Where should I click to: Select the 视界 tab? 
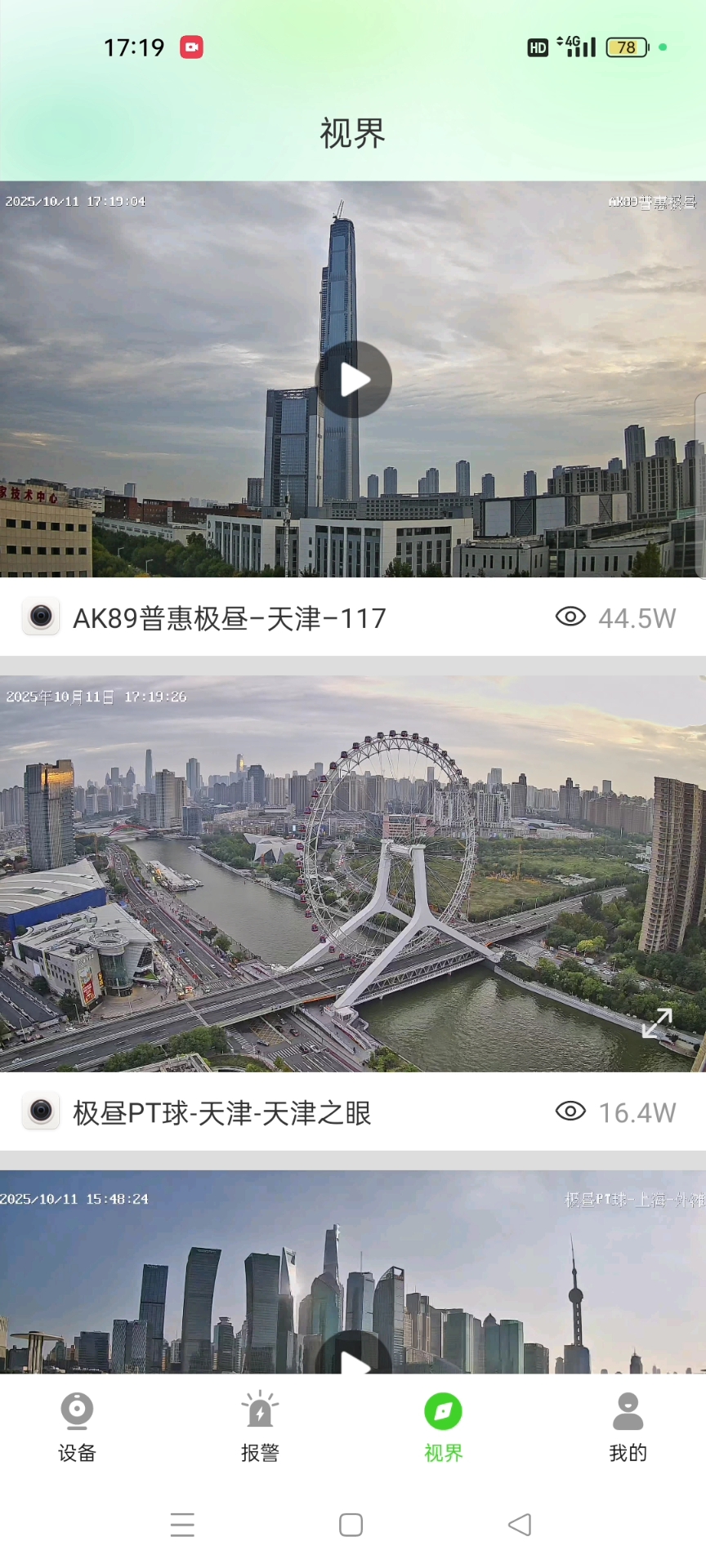(443, 1426)
